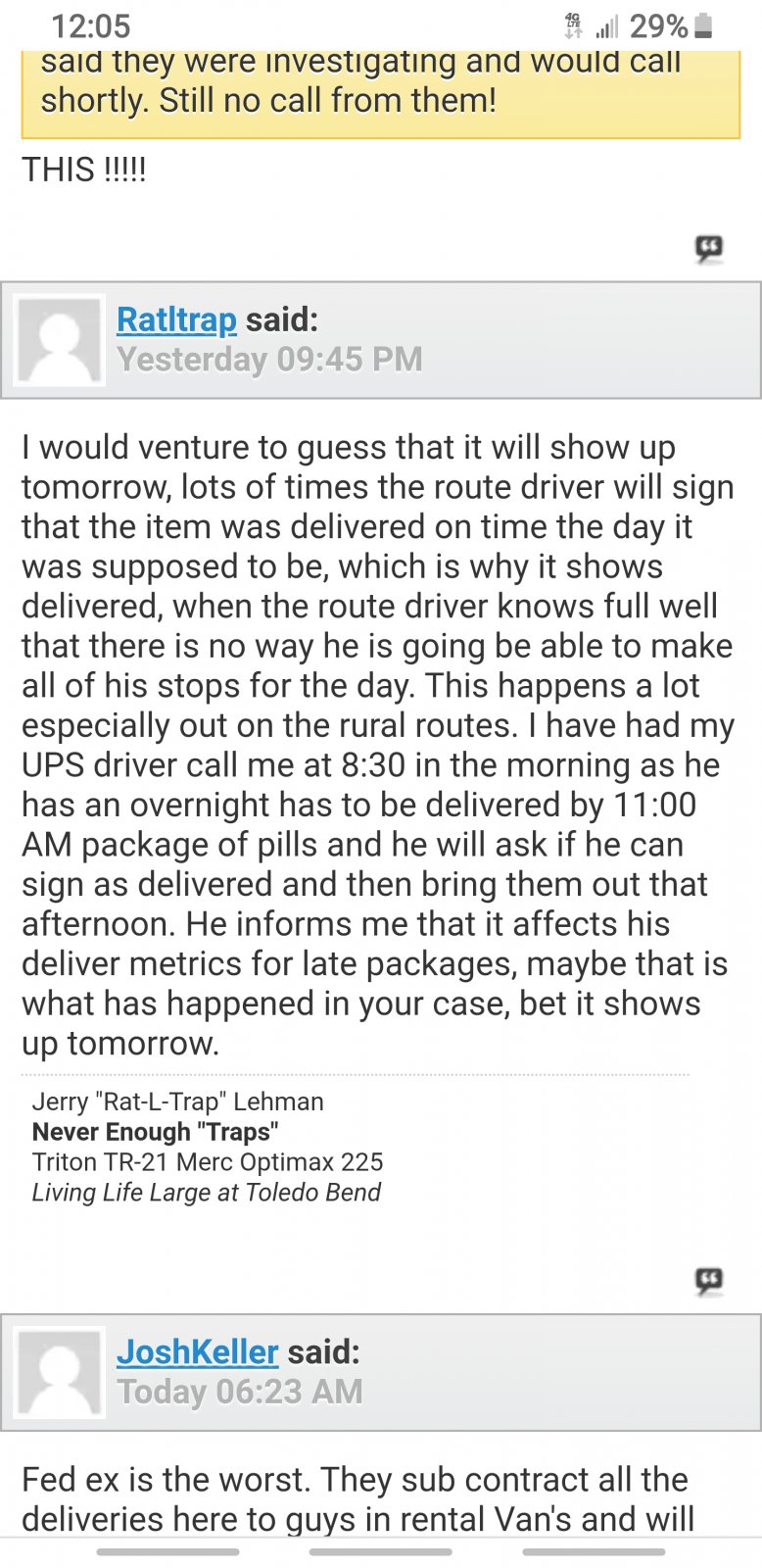Tap Ratltrap's avatar picture
The height and width of the screenshot is (1568, 762).
click(x=60, y=340)
